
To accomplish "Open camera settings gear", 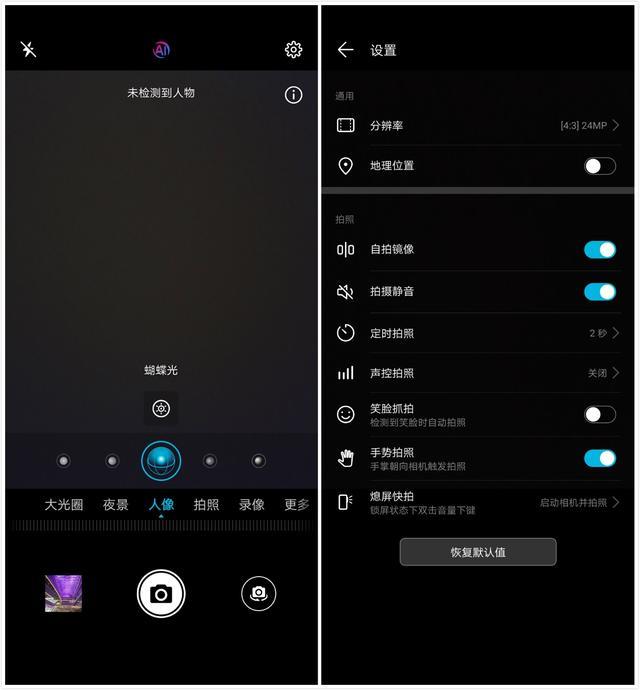I will (x=293, y=49).
